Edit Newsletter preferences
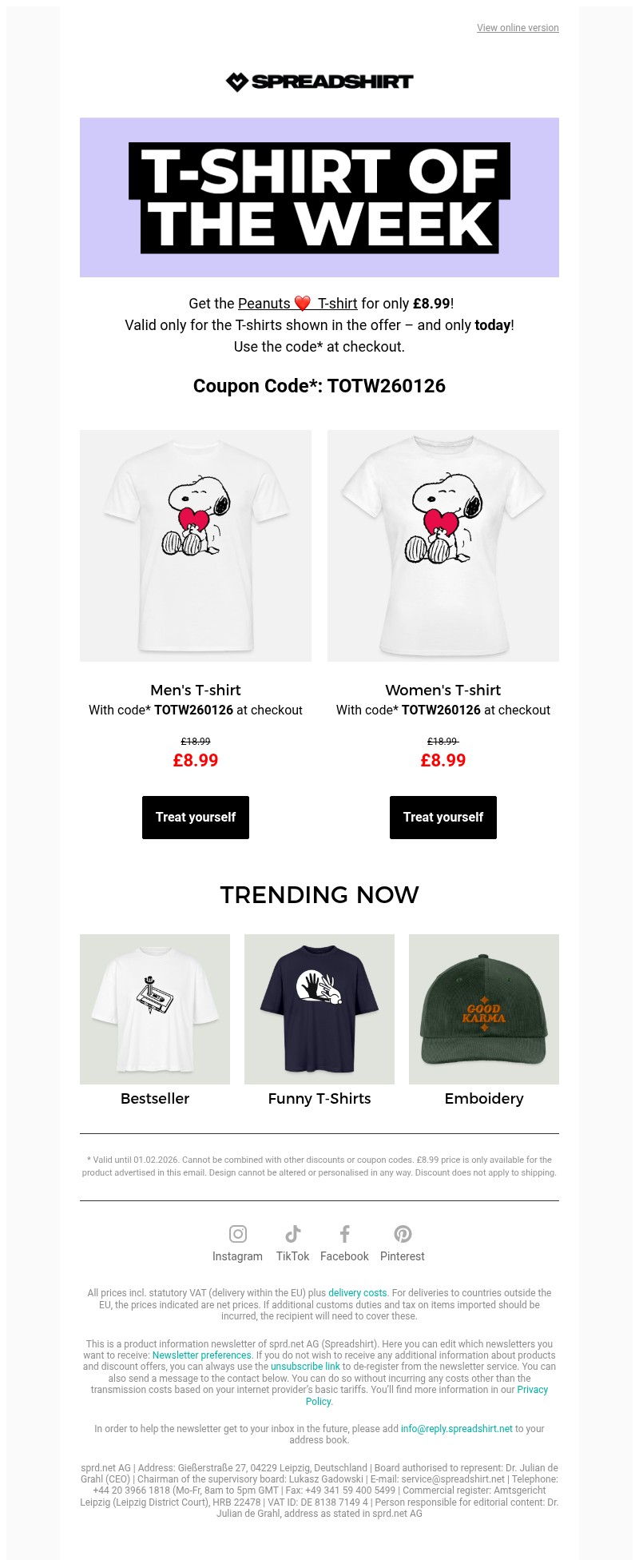639x1568 pixels. click(202, 1355)
